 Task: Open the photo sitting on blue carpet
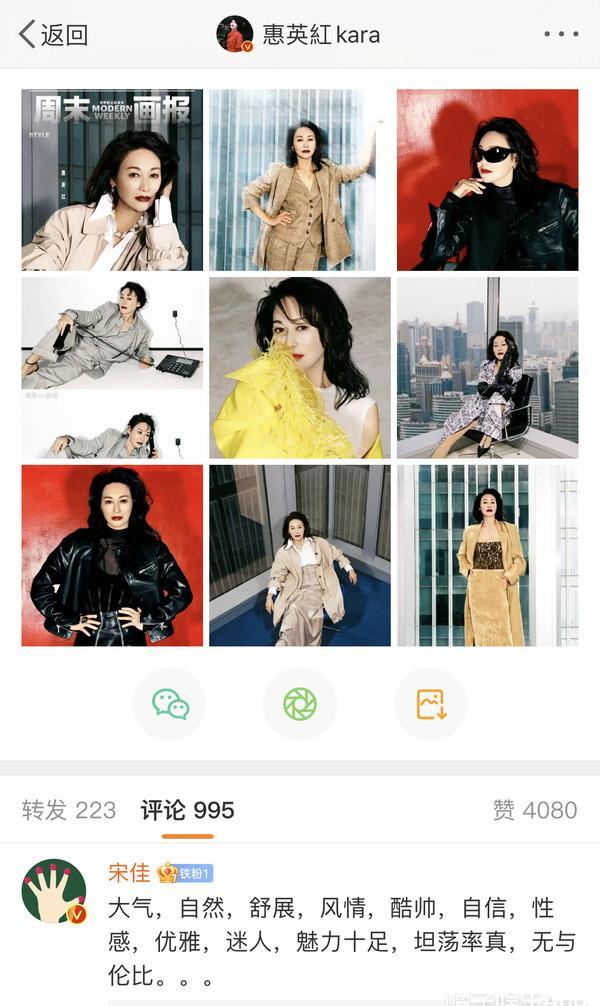(x=300, y=555)
